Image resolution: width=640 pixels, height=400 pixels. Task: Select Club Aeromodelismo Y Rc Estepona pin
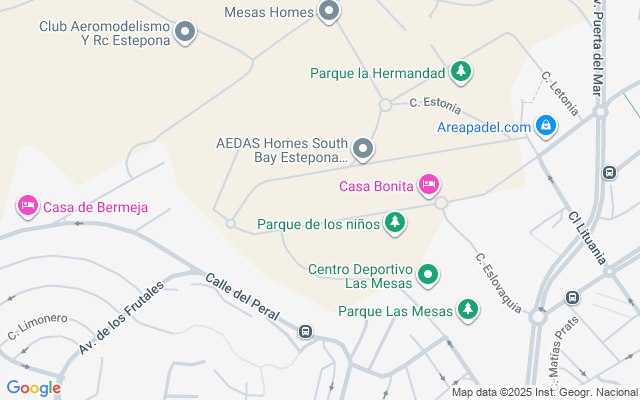tap(185, 32)
